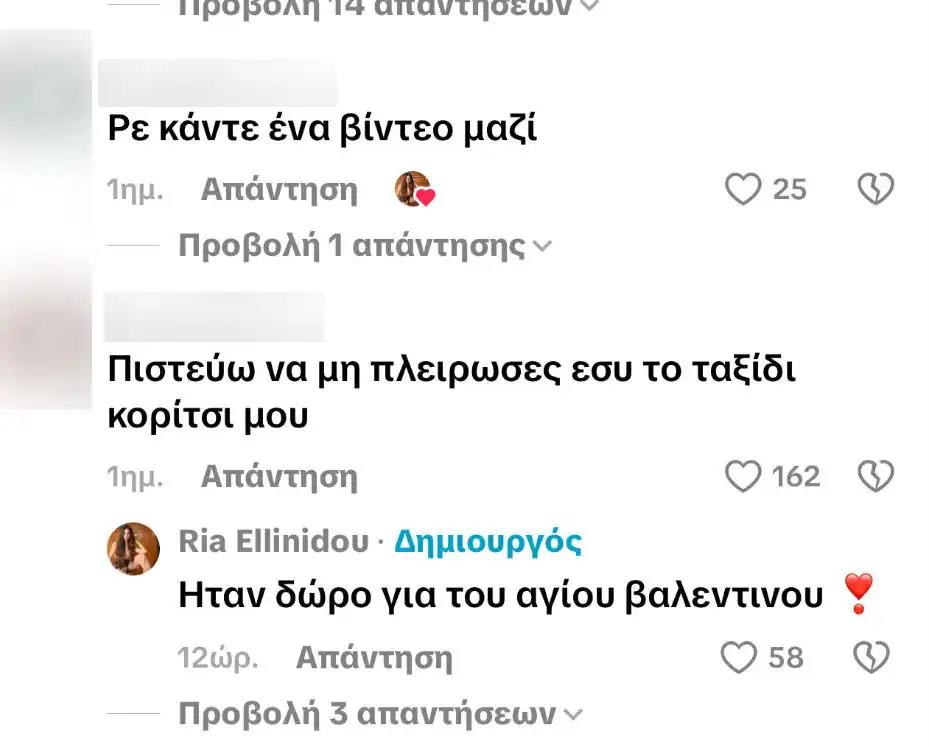Reply to Ria Ellinidou's comment

pos(374,657)
